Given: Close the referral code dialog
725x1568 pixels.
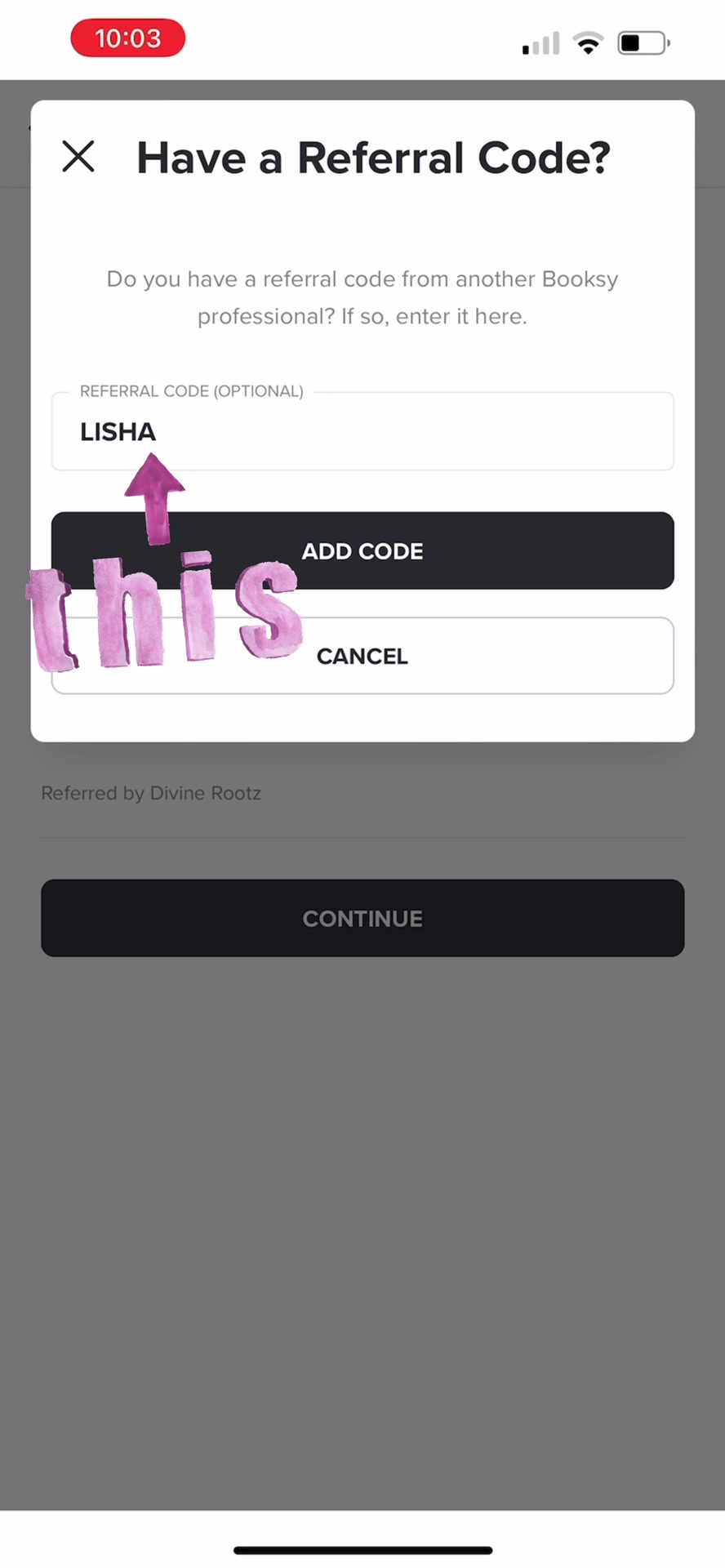Looking at the screenshot, I should [78, 156].
